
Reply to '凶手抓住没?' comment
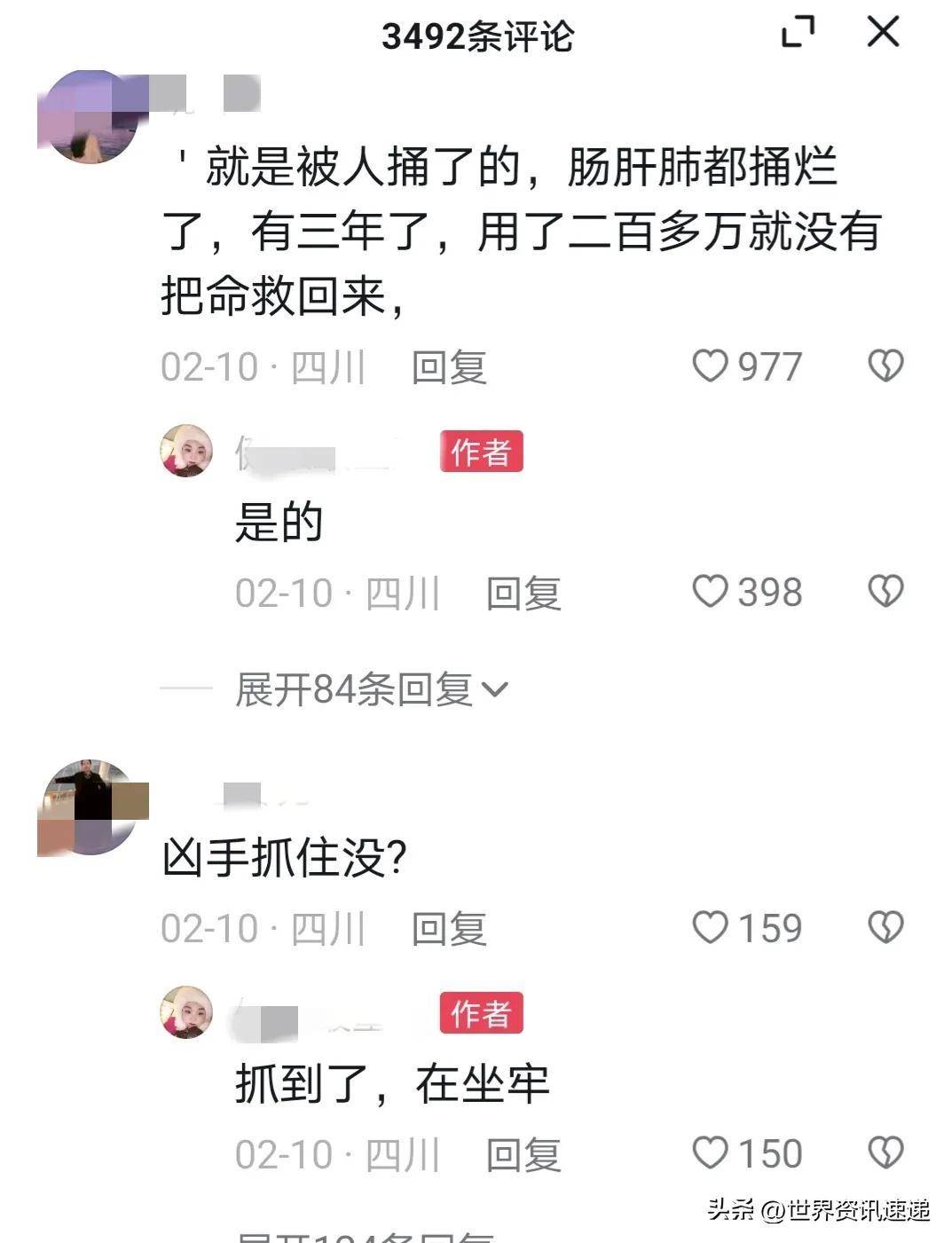click(449, 929)
